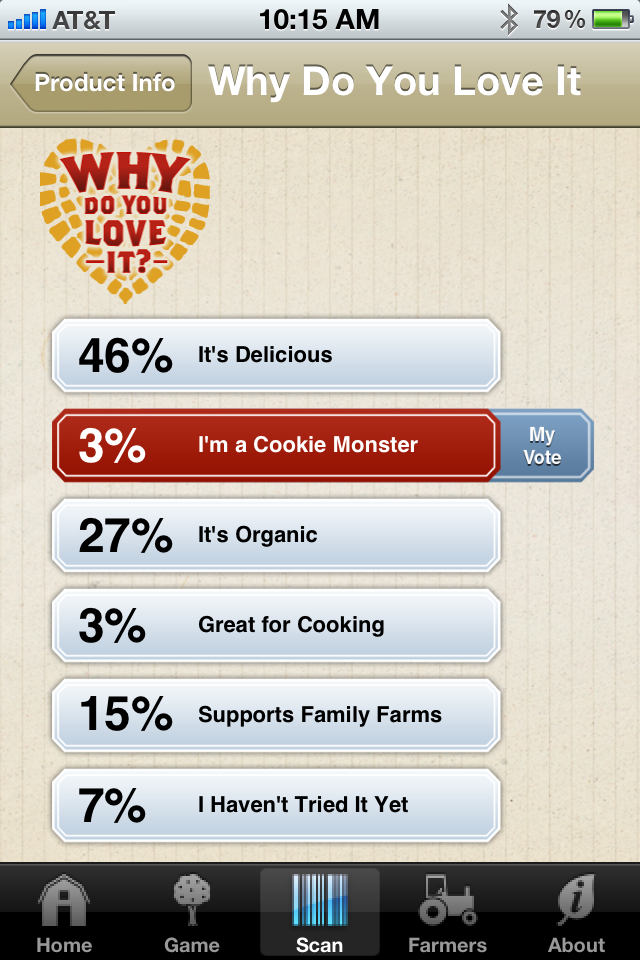
Task: Open the Farmers tab
Action: click(x=447, y=913)
